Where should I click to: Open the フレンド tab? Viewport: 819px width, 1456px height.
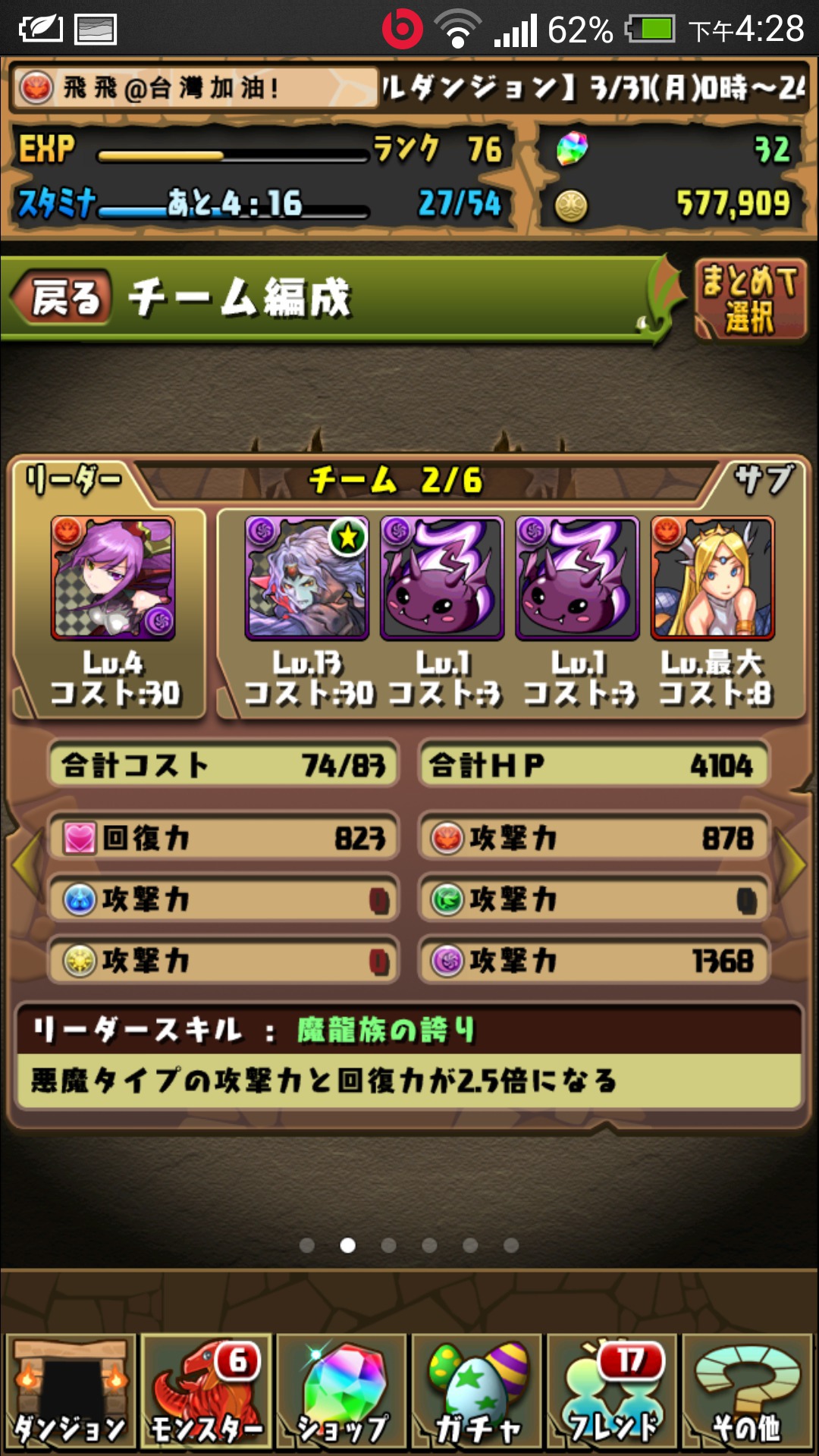[x=612, y=1392]
